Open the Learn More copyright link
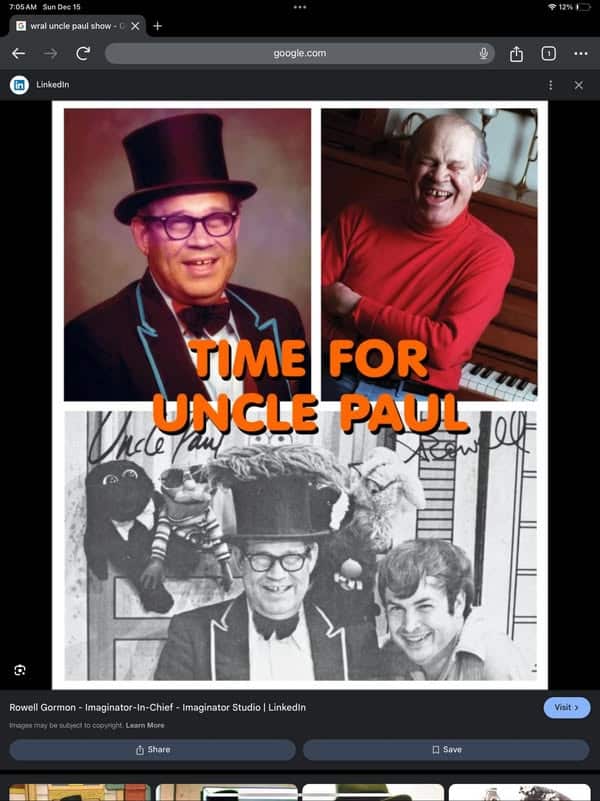The height and width of the screenshot is (801, 600). click(x=145, y=725)
